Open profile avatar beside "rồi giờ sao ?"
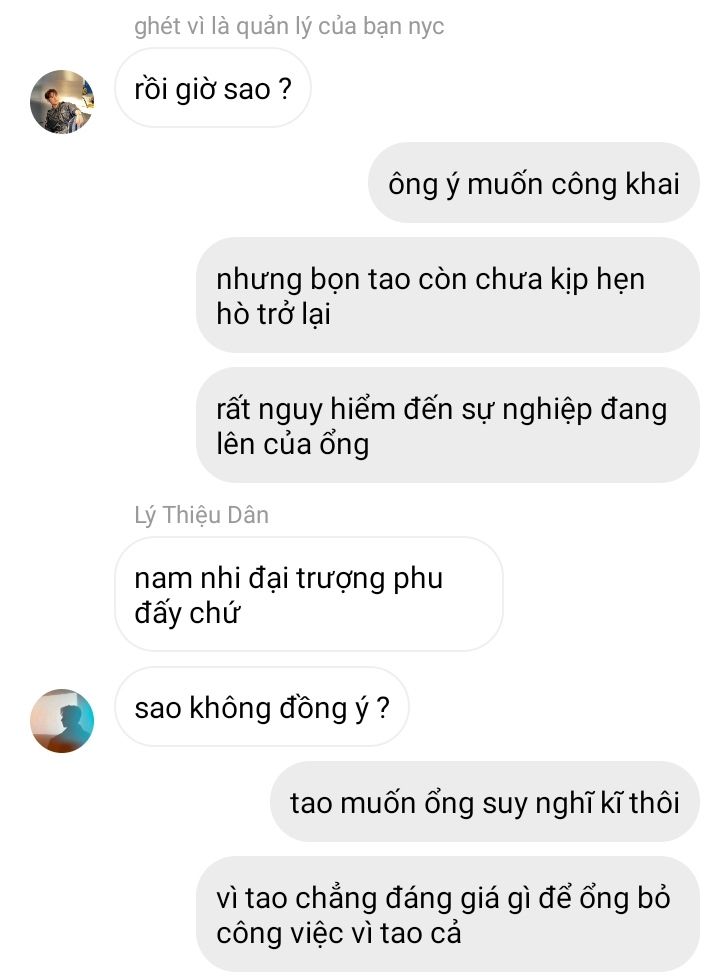The height and width of the screenshot is (978, 720). pyautogui.click(x=62, y=102)
